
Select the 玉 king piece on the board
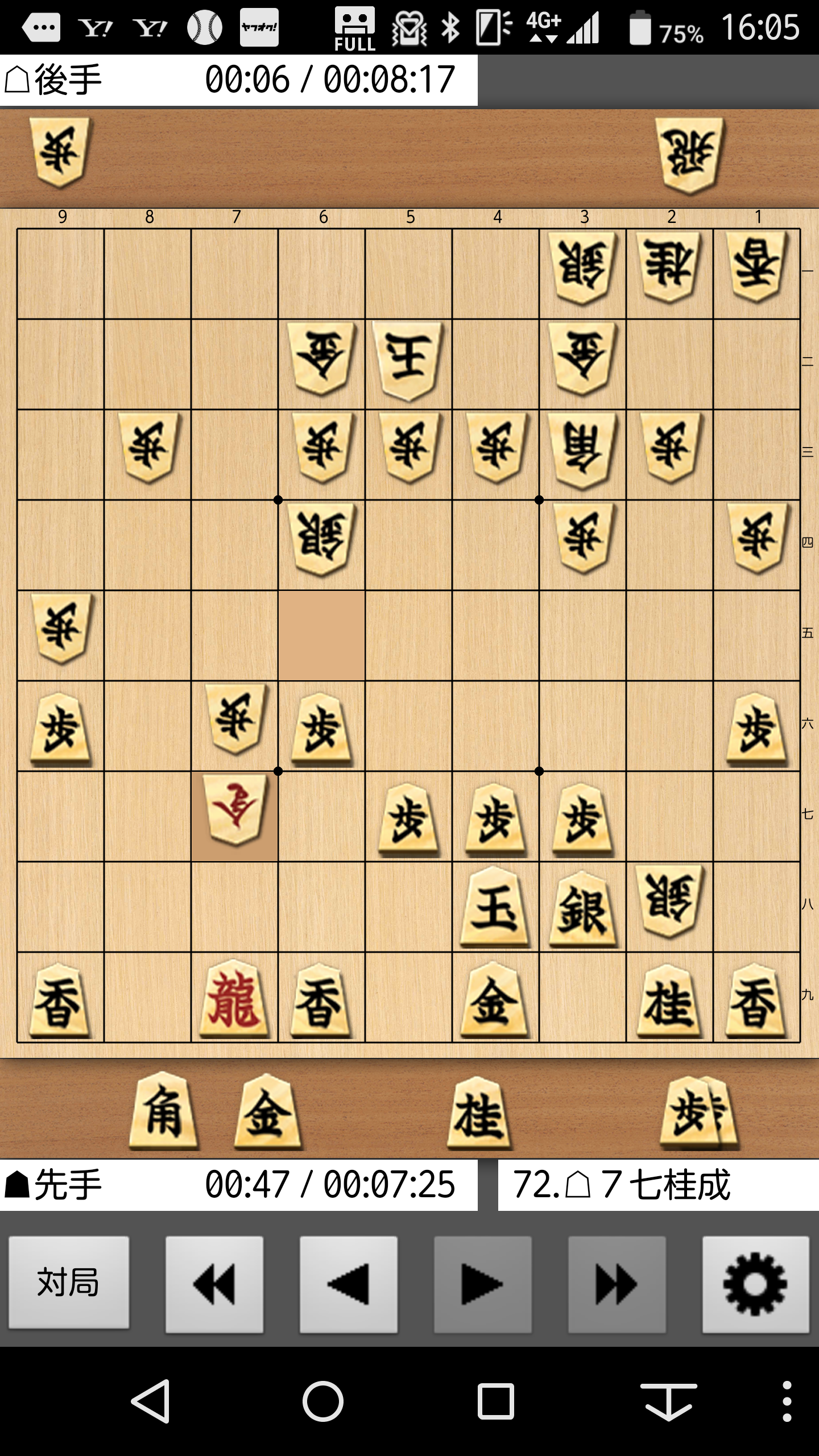tap(494, 908)
